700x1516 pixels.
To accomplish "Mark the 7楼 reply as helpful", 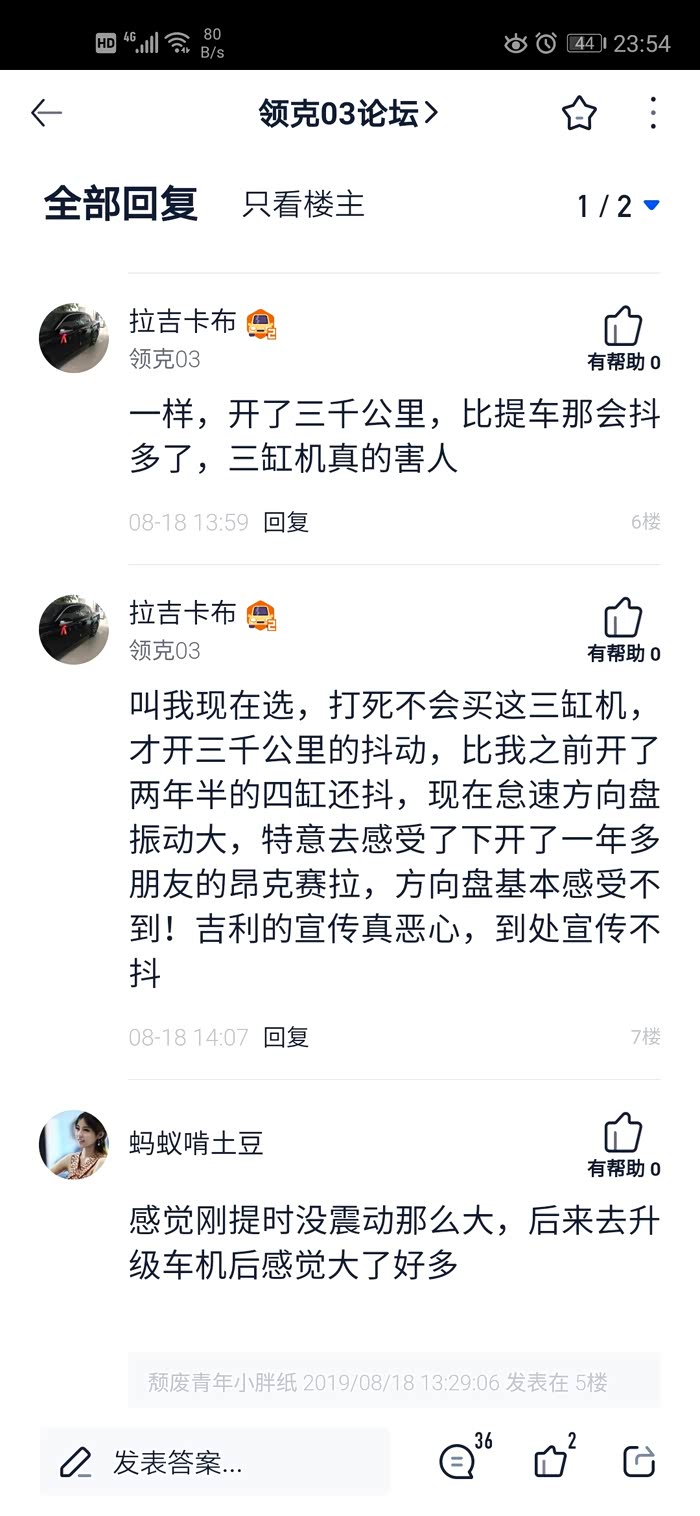I will point(623,629).
